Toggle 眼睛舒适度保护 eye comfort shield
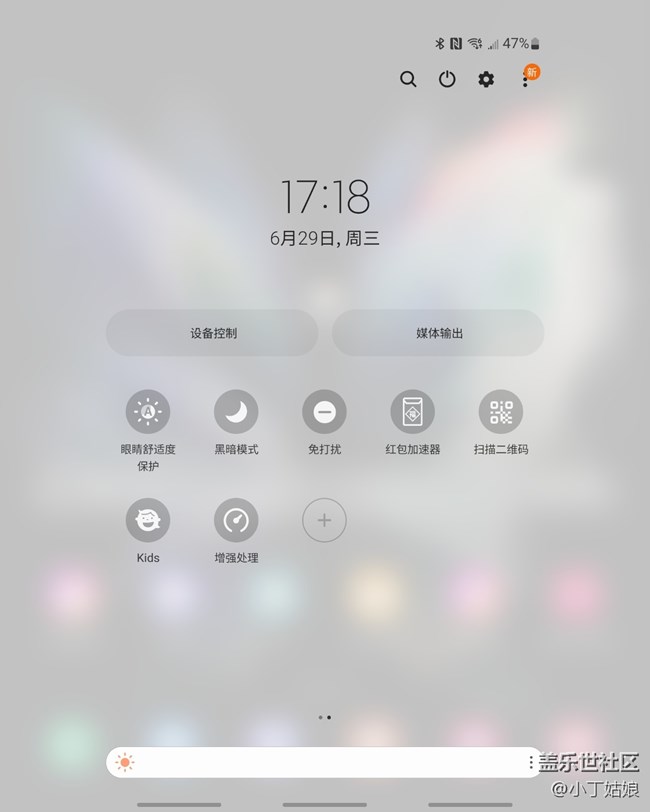650x812 pixels. [x=148, y=411]
